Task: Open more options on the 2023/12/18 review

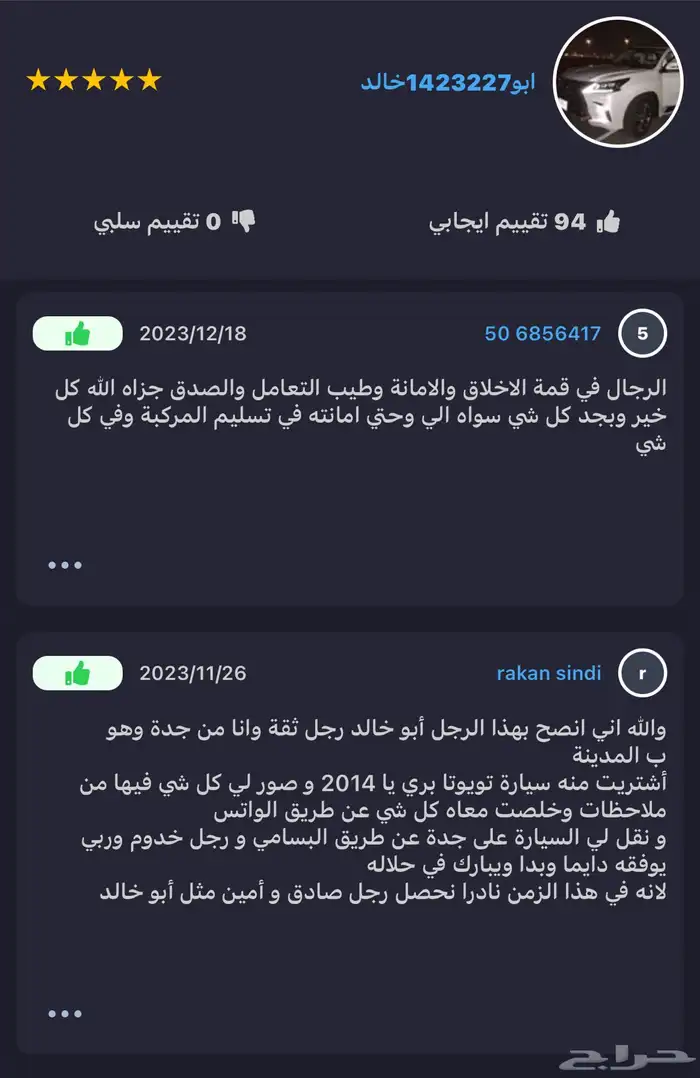Action: pos(65,565)
